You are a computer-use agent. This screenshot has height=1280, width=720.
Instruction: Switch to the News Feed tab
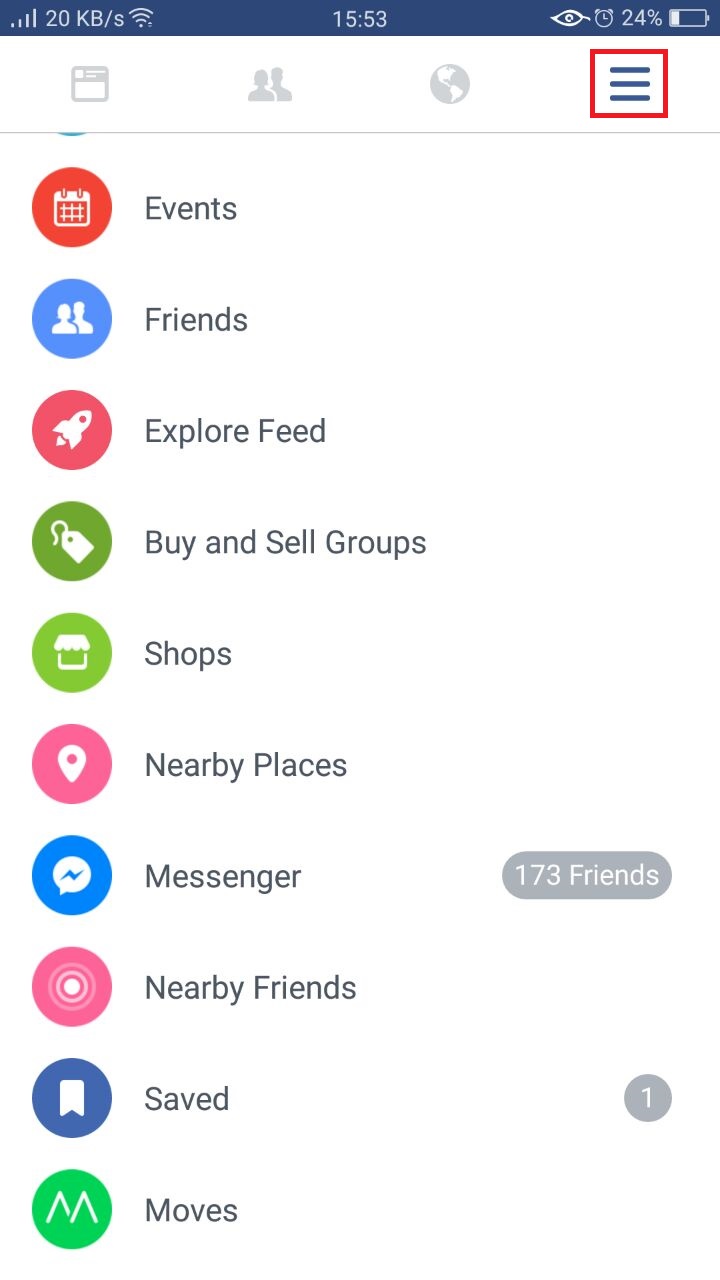90,84
